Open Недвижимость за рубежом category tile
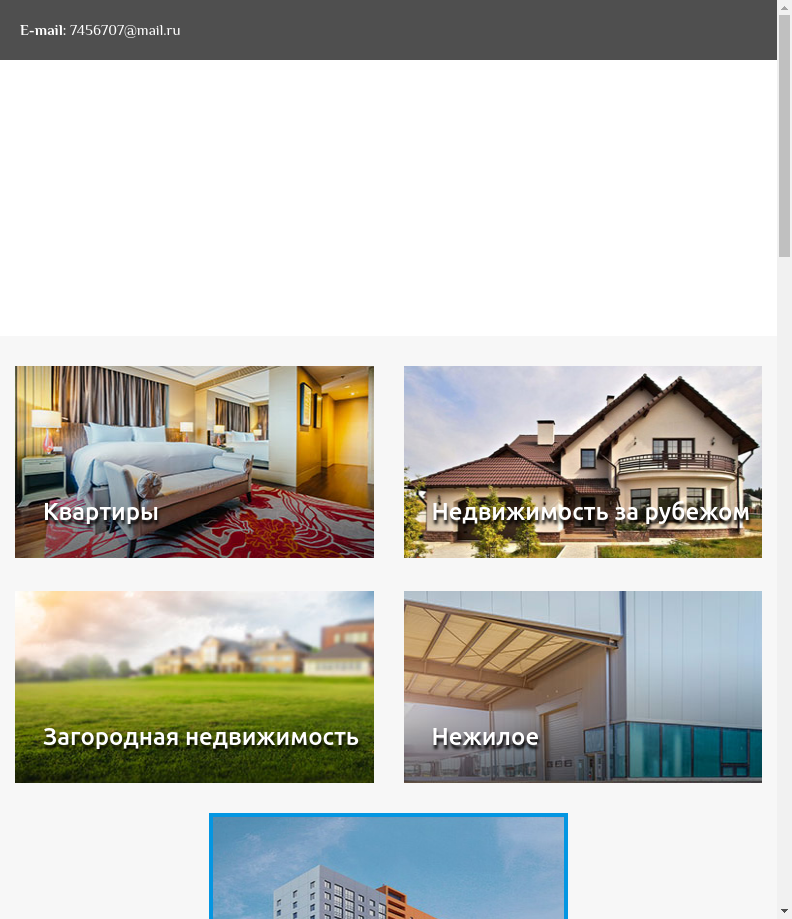Screen dimensions: 792x919 [x=583, y=462]
